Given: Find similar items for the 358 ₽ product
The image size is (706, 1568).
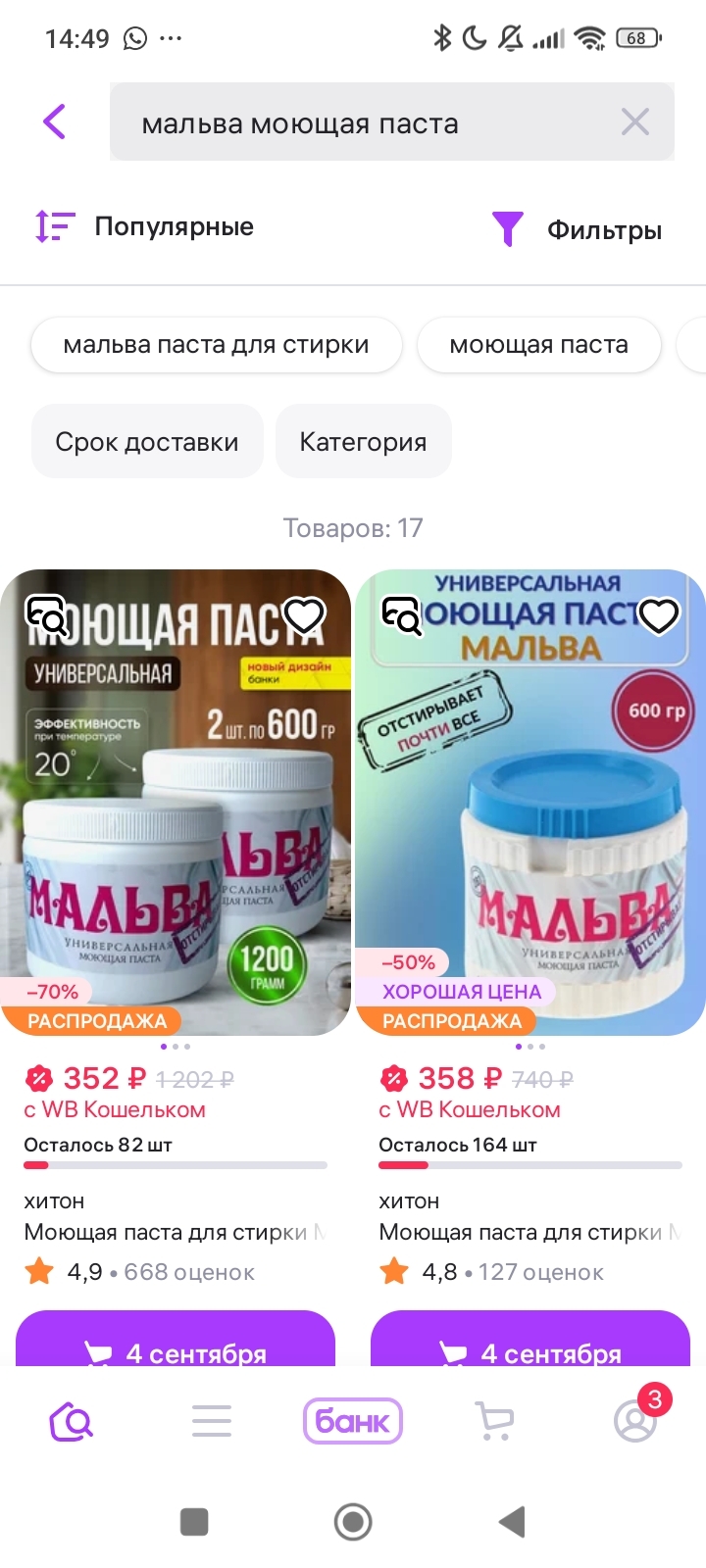Looking at the screenshot, I should [x=401, y=615].
